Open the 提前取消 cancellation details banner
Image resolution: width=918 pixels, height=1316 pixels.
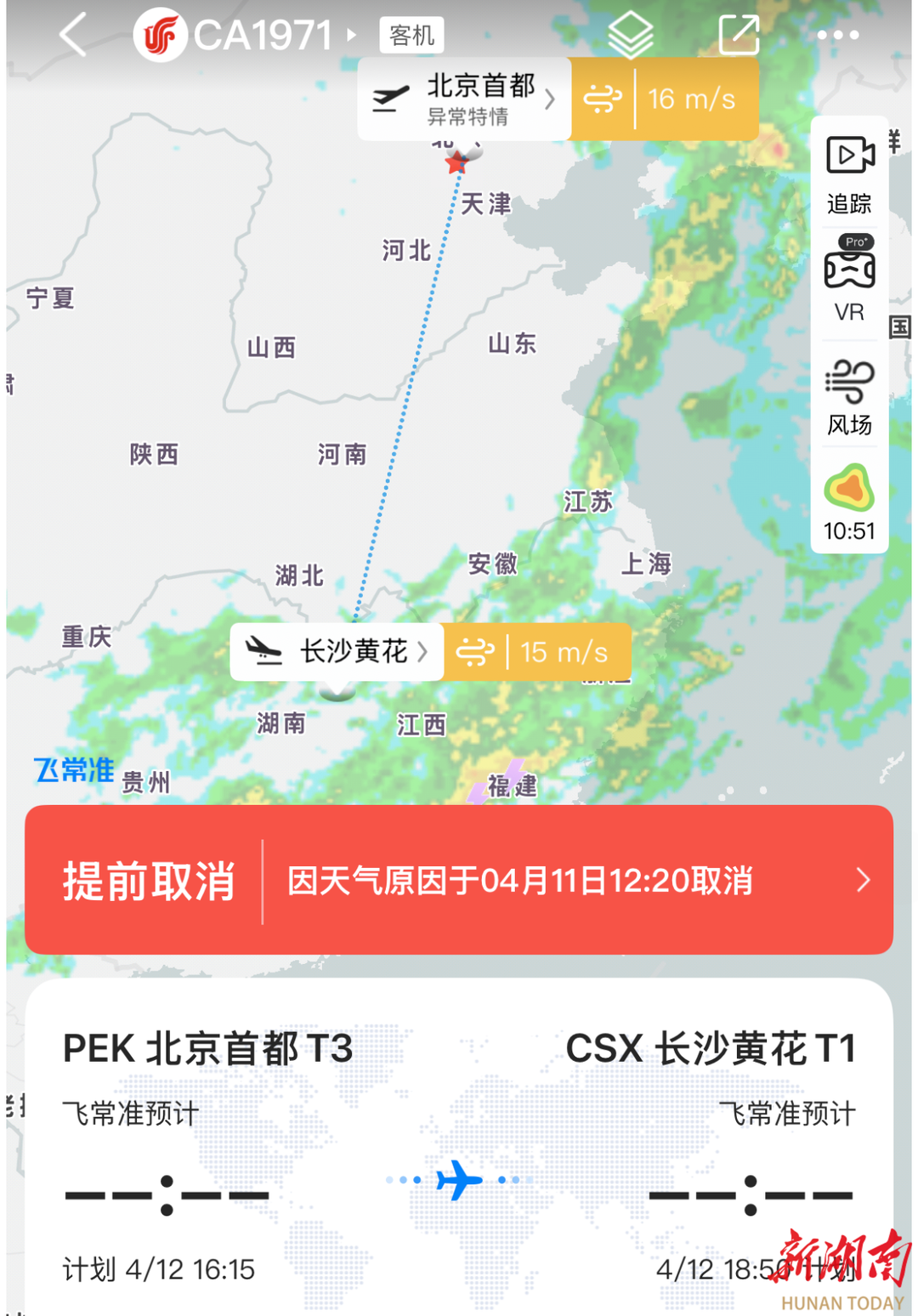click(x=459, y=880)
